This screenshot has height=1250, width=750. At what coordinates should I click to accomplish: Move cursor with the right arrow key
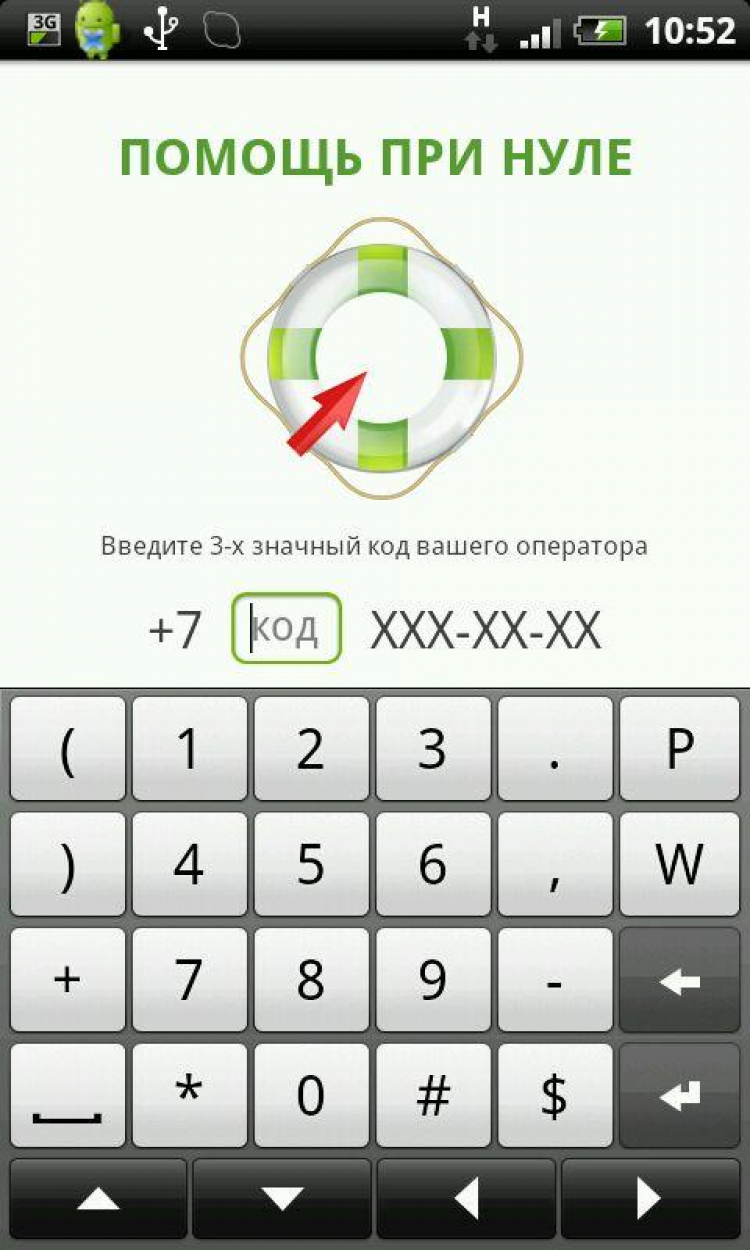tap(650, 1198)
